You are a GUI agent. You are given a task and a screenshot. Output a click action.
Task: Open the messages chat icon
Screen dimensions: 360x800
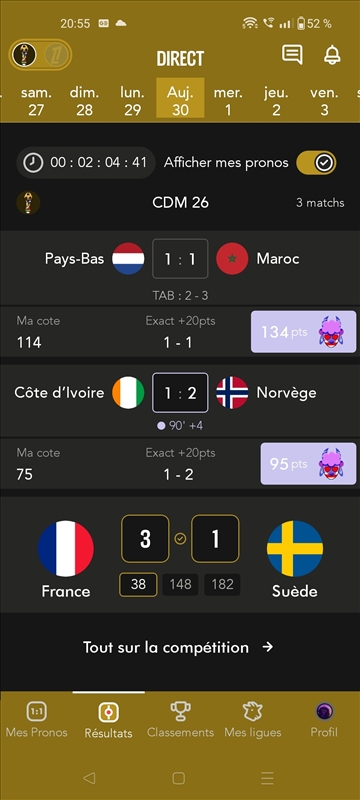point(292,55)
